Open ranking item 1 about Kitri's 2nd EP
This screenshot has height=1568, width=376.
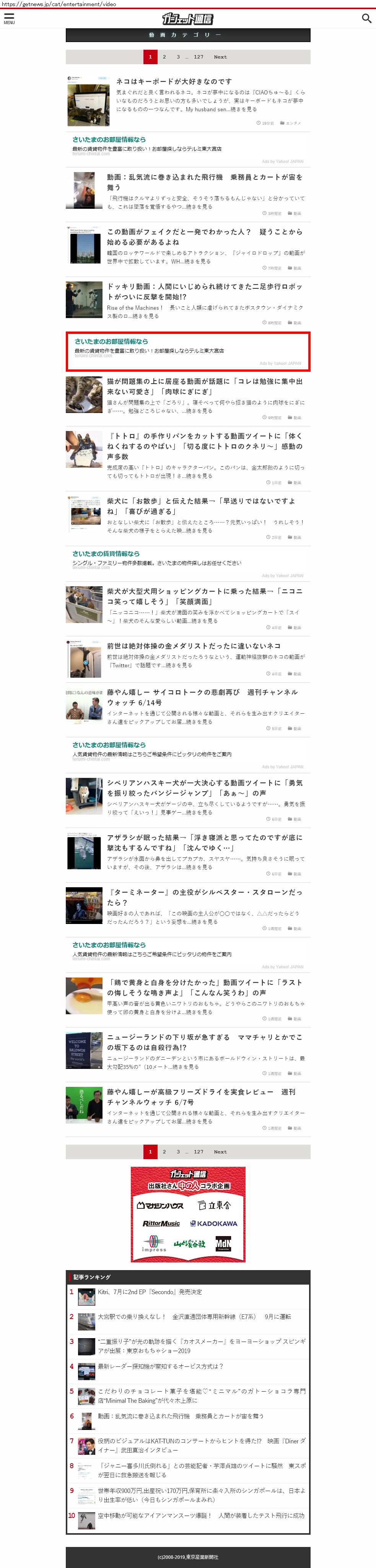150,1291
